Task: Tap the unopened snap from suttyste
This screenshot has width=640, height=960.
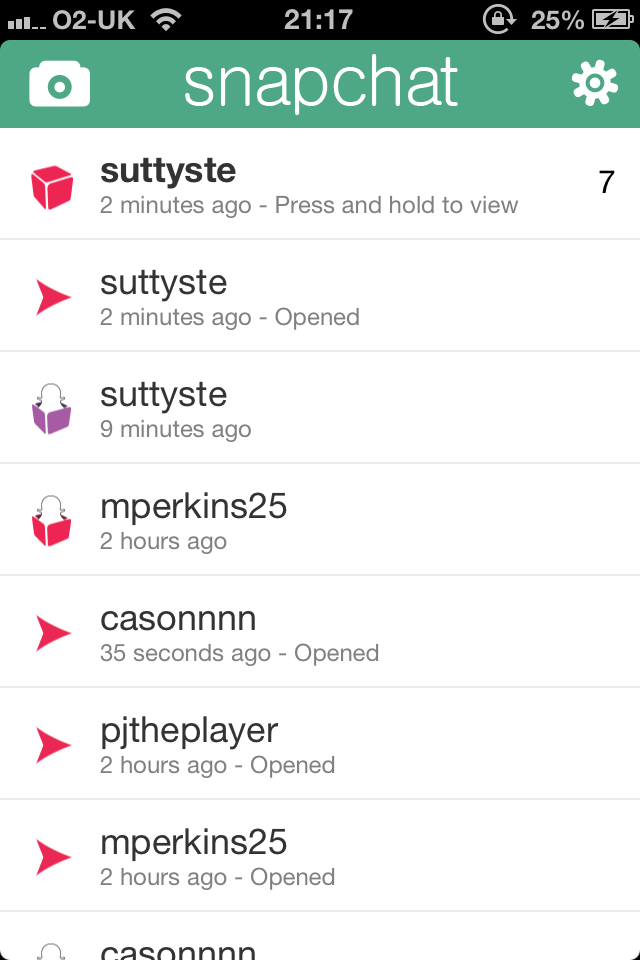Action: pyautogui.click(x=320, y=185)
